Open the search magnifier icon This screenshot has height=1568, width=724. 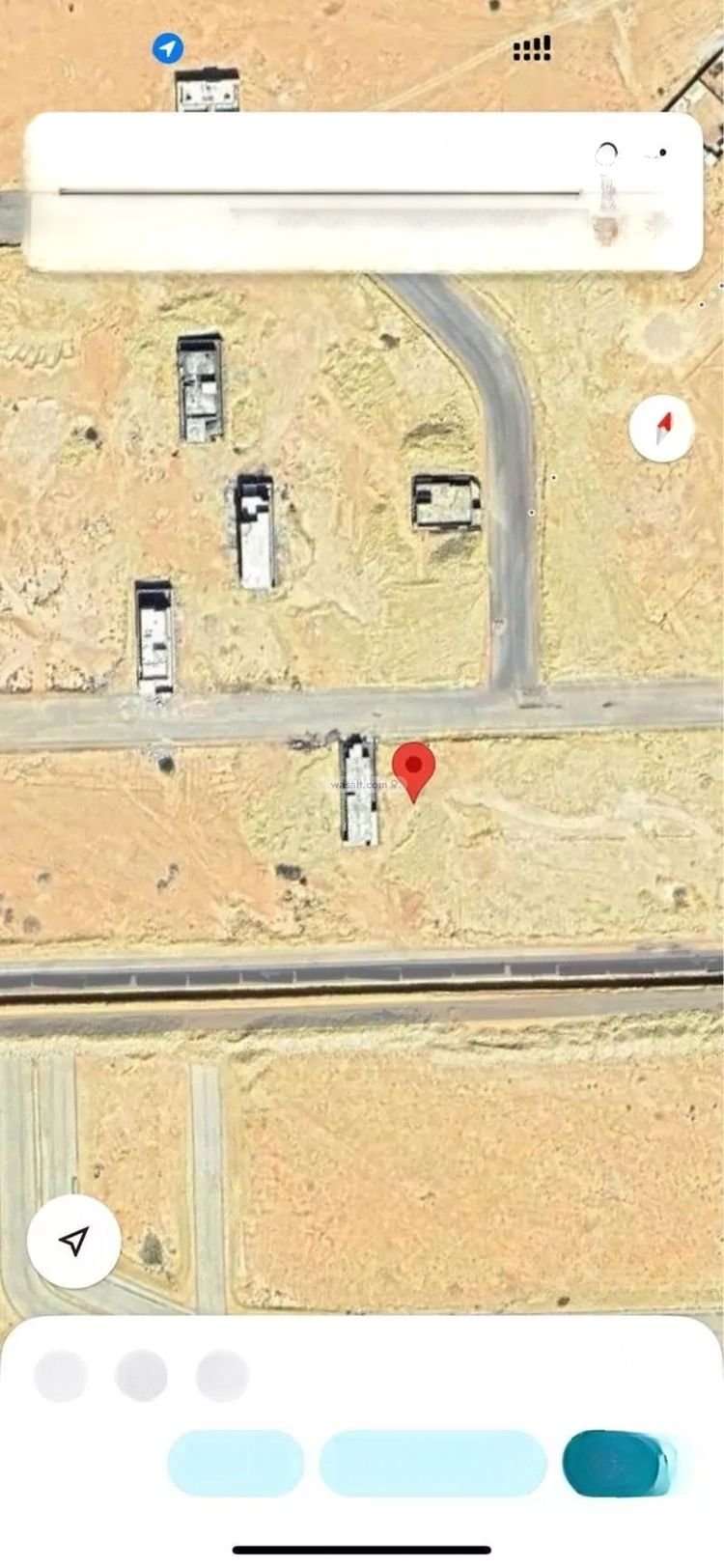(x=608, y=153)
